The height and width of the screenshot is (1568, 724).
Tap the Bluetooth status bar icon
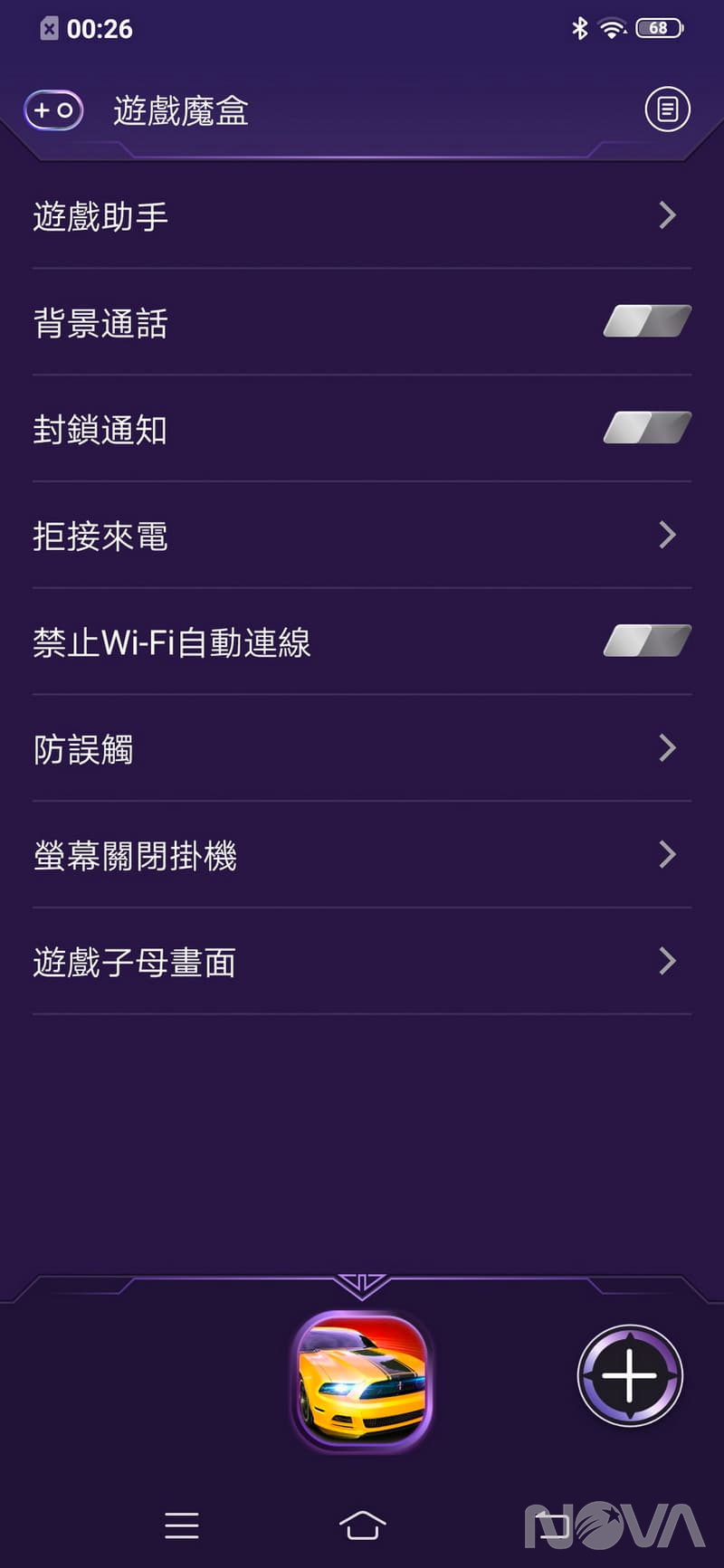pyautogui.click(x=580, y=28)
